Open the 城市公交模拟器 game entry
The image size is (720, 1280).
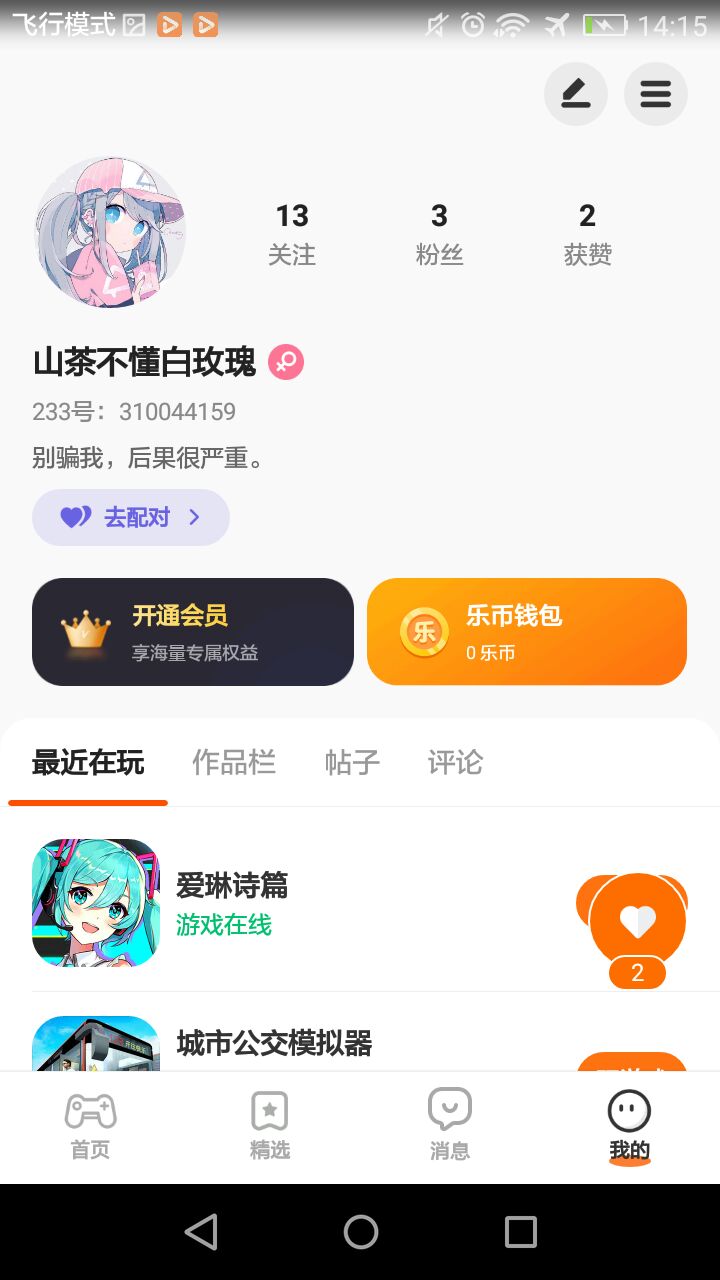(x=274, y=1043)
